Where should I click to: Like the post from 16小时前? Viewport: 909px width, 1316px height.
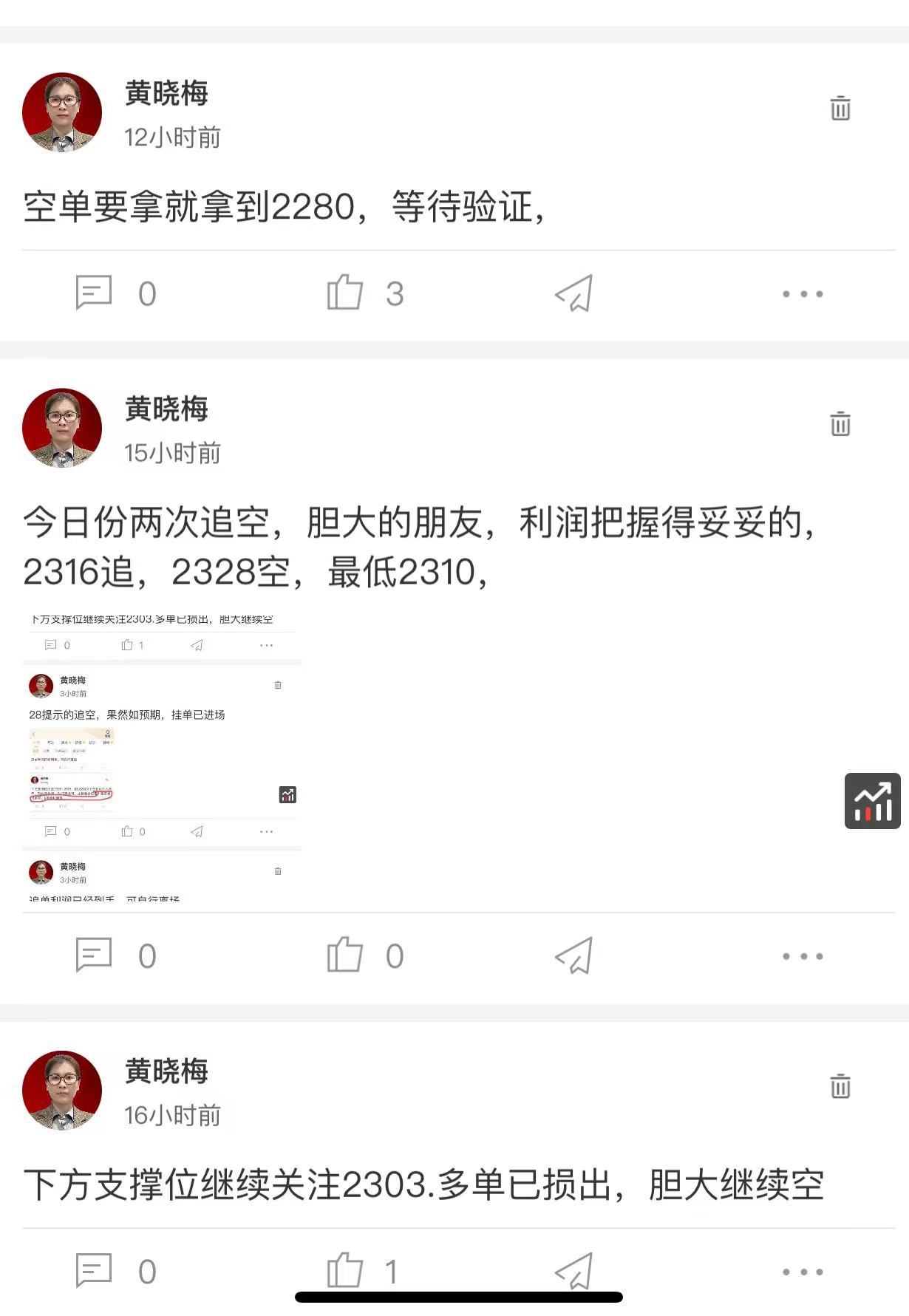coord(345,1270)
